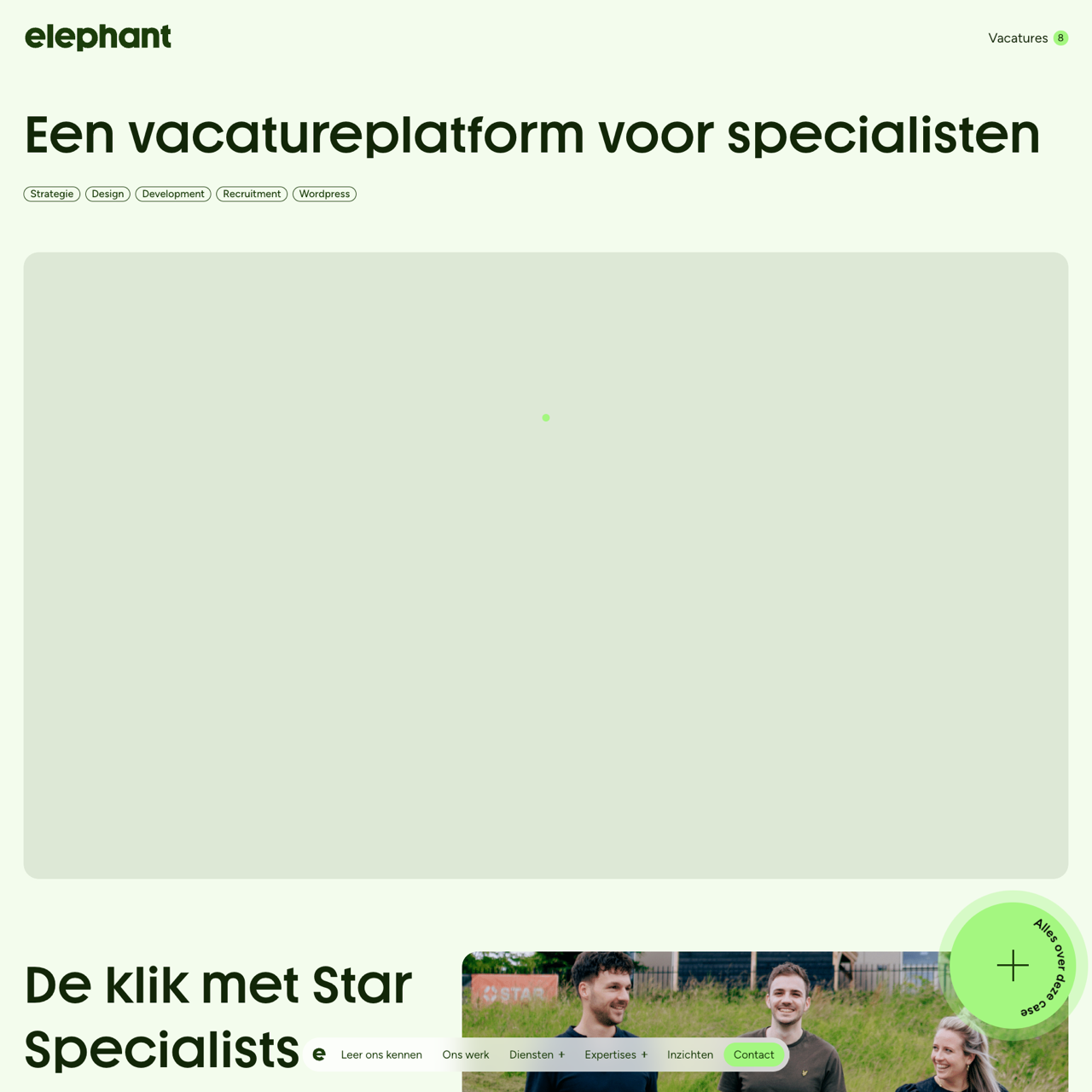The height and width of the screenshot is (1092, 1092).
Task: Go to Leer ons kennen
Action: (381, 1054)
